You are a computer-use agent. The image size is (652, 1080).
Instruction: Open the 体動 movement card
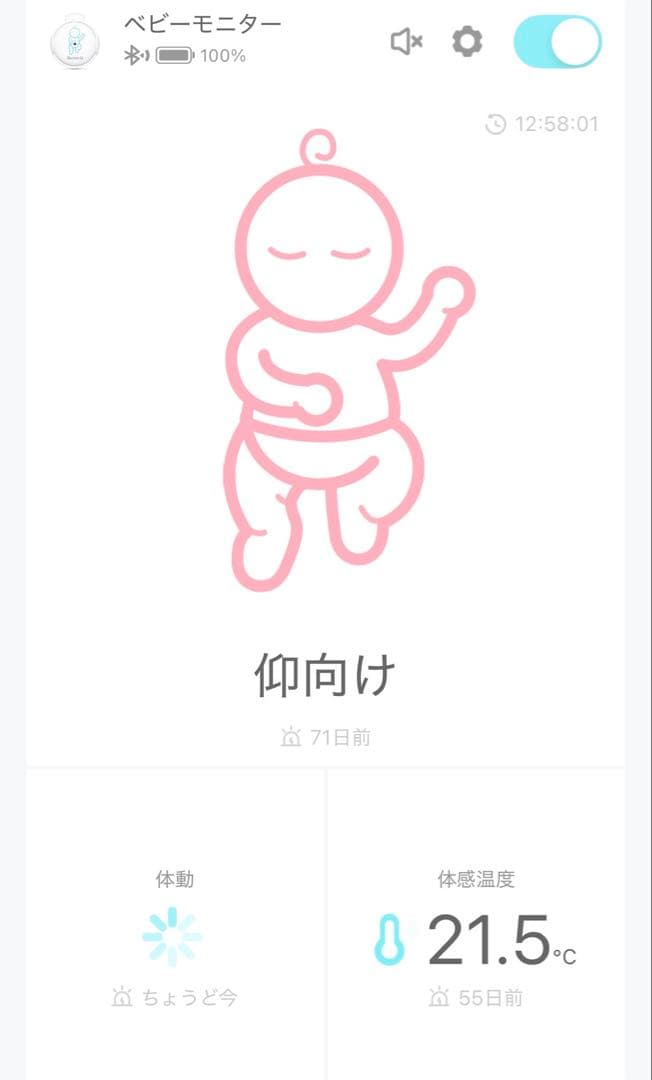175,925
